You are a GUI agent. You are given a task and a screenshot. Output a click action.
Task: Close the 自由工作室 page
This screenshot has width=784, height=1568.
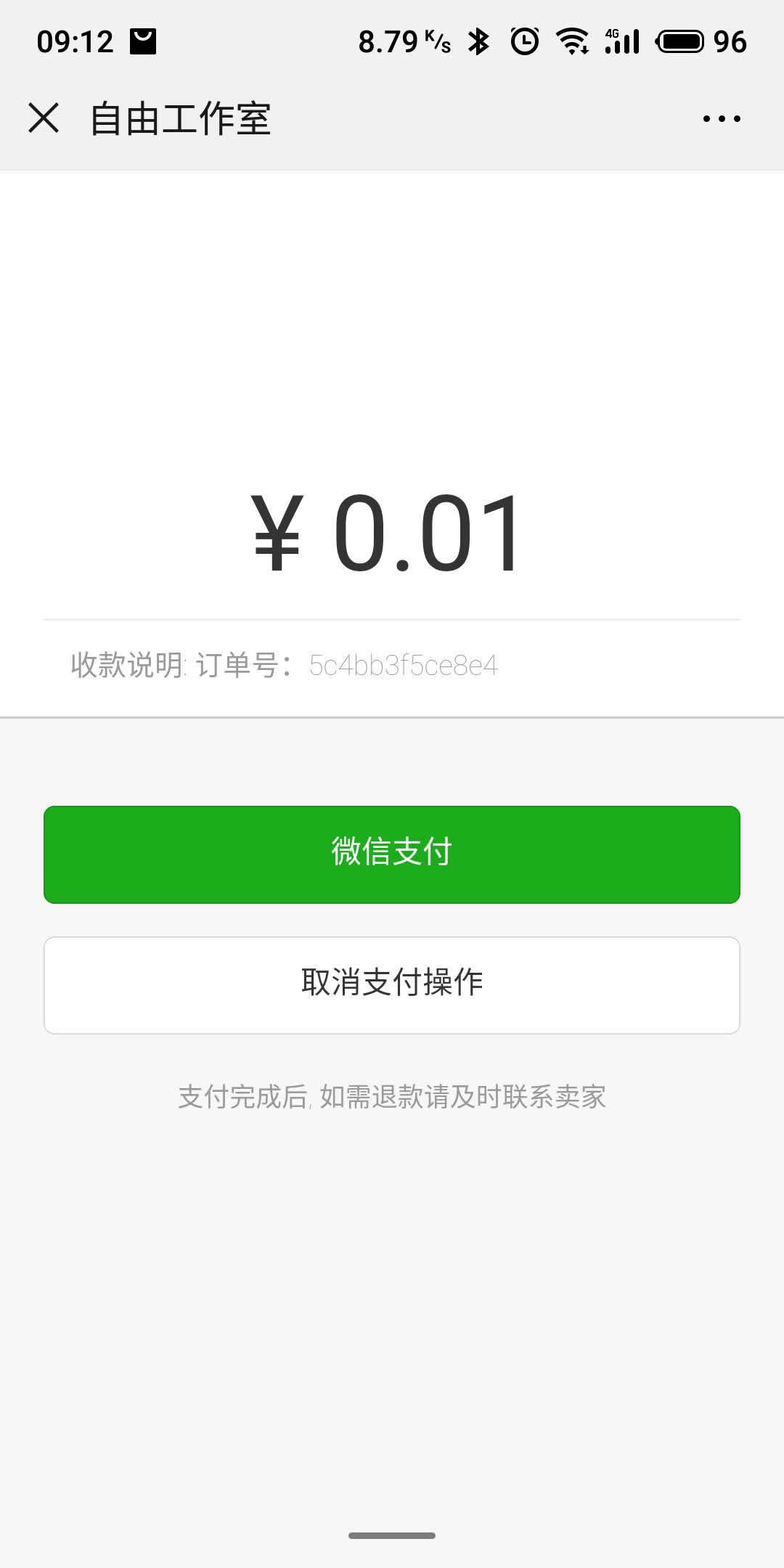click(x=44, y=118)
